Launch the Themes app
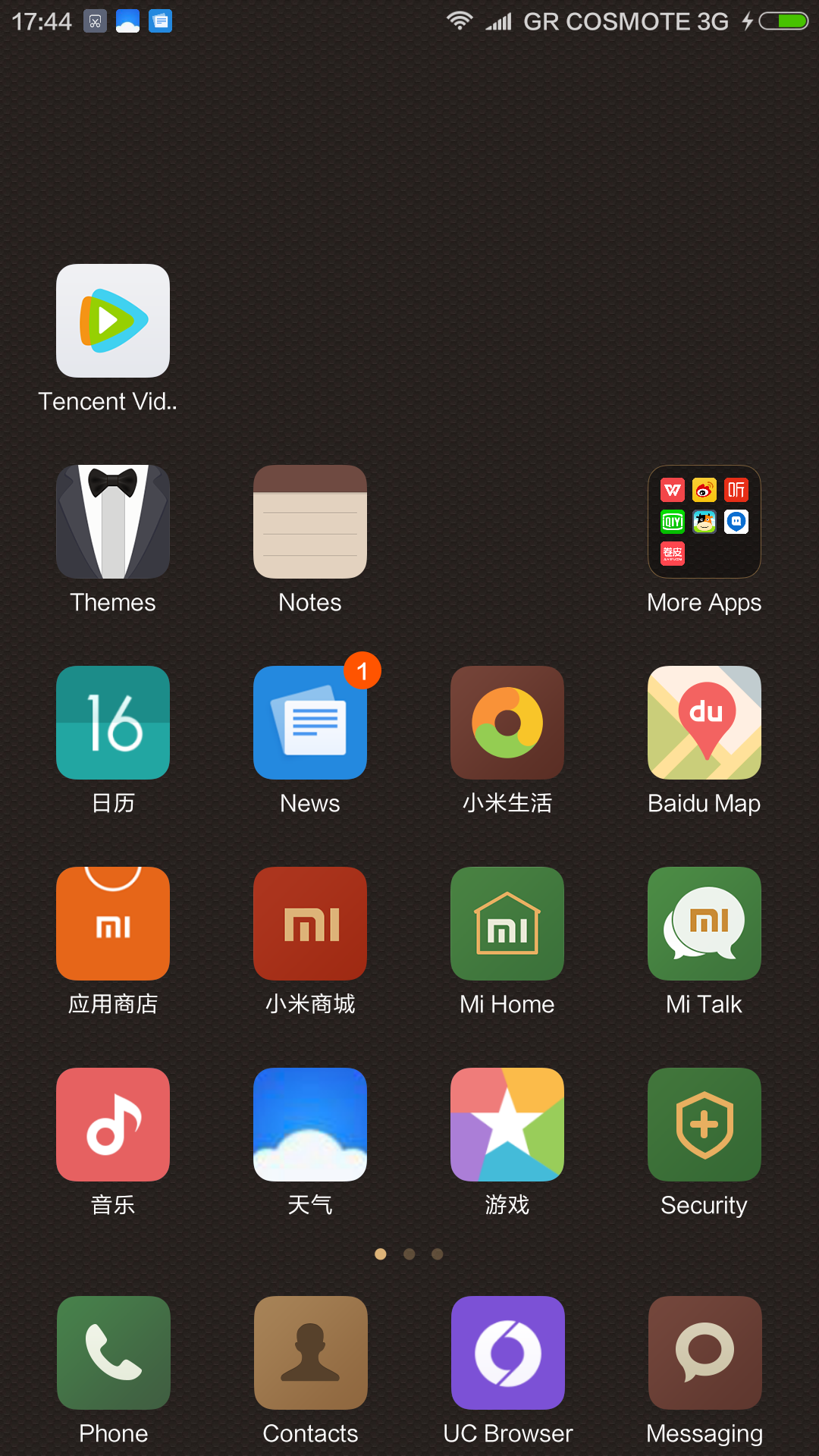Screen dimensions: 819x1456 click(x=113, y=522)
